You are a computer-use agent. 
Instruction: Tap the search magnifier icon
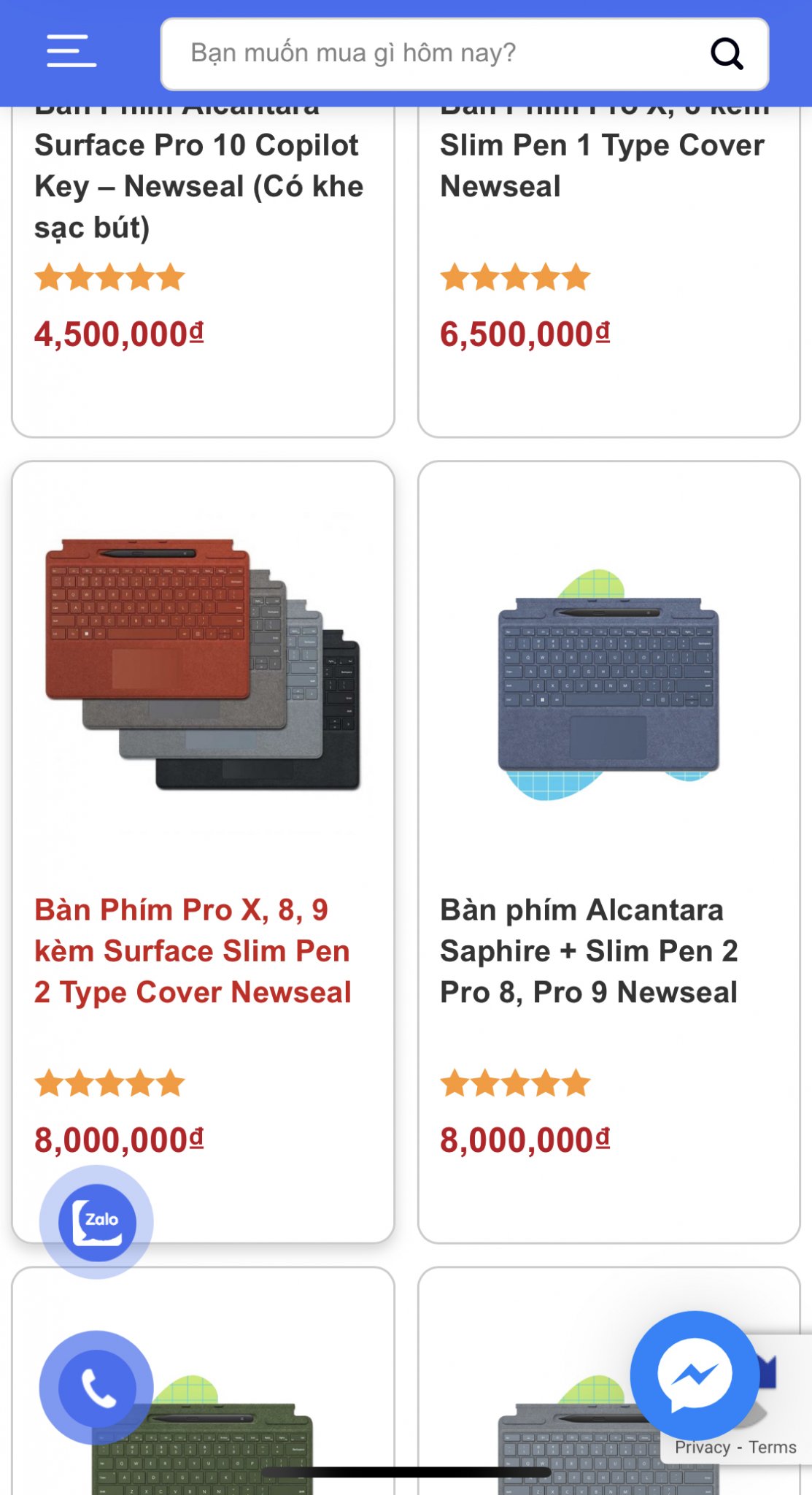[727, 53]
